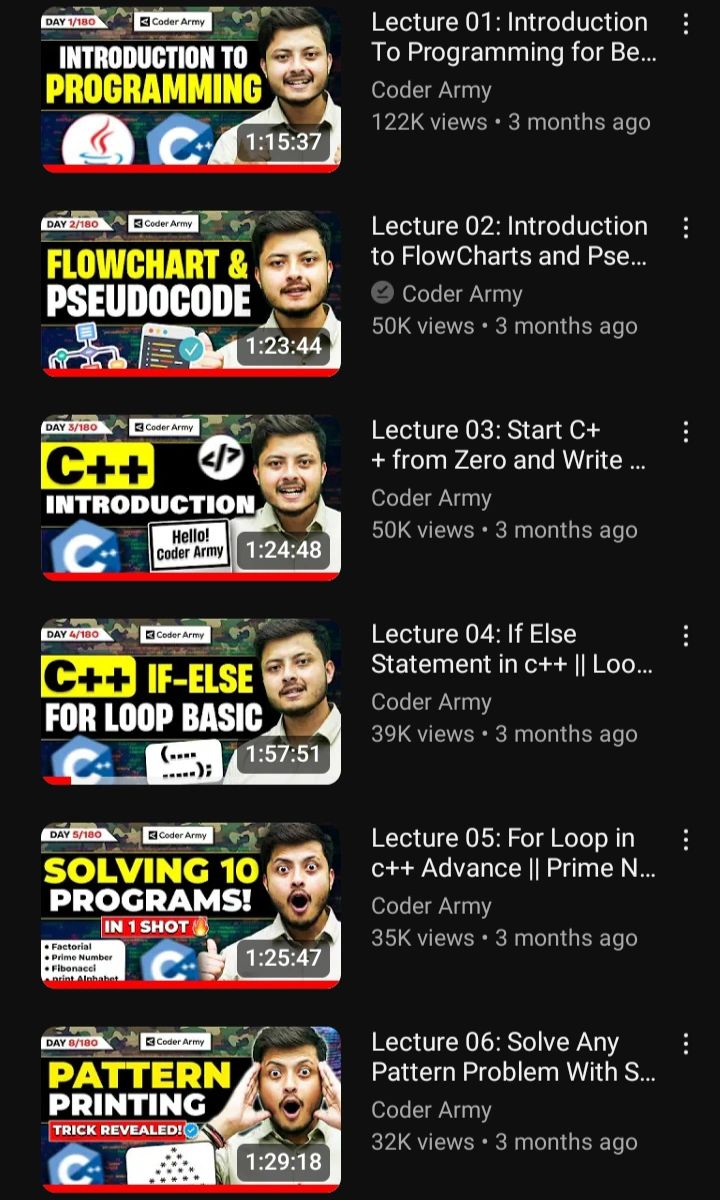Watch Lecture 04 If Else Statement video

point(190,702)
